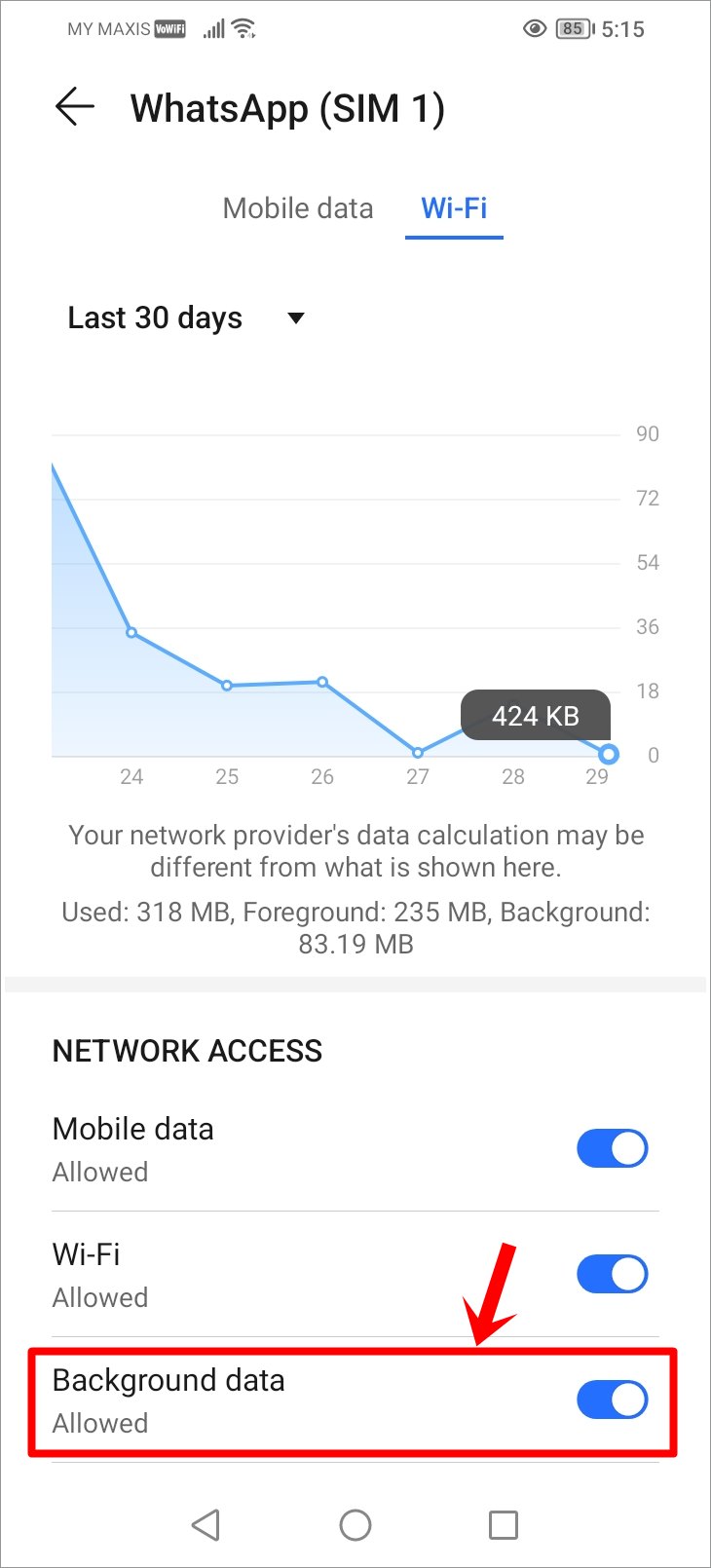711x1568 pixels.
Task: Select the Wi-Fi usage tab
Action: point(454,207)
